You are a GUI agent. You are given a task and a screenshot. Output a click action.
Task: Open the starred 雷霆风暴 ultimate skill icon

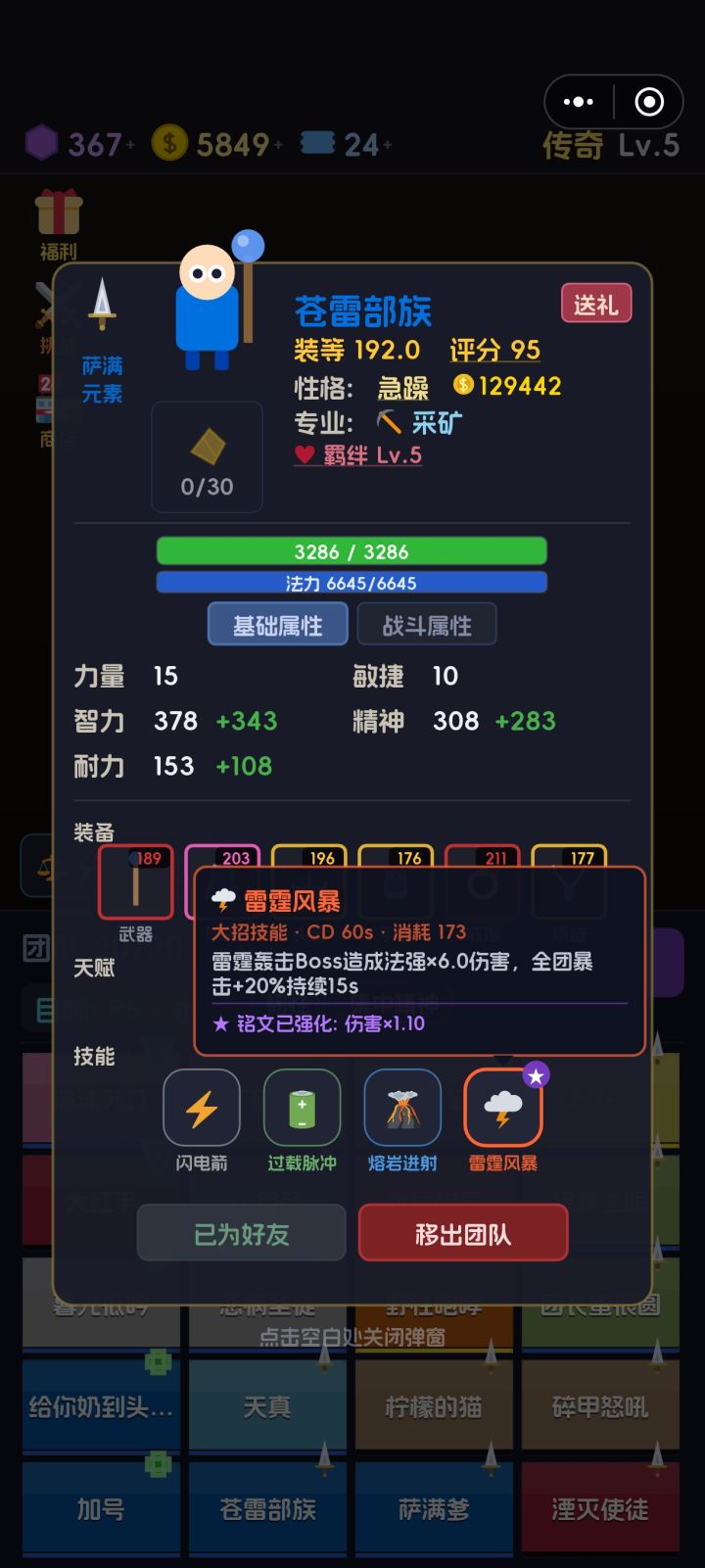click(503, 1108)
